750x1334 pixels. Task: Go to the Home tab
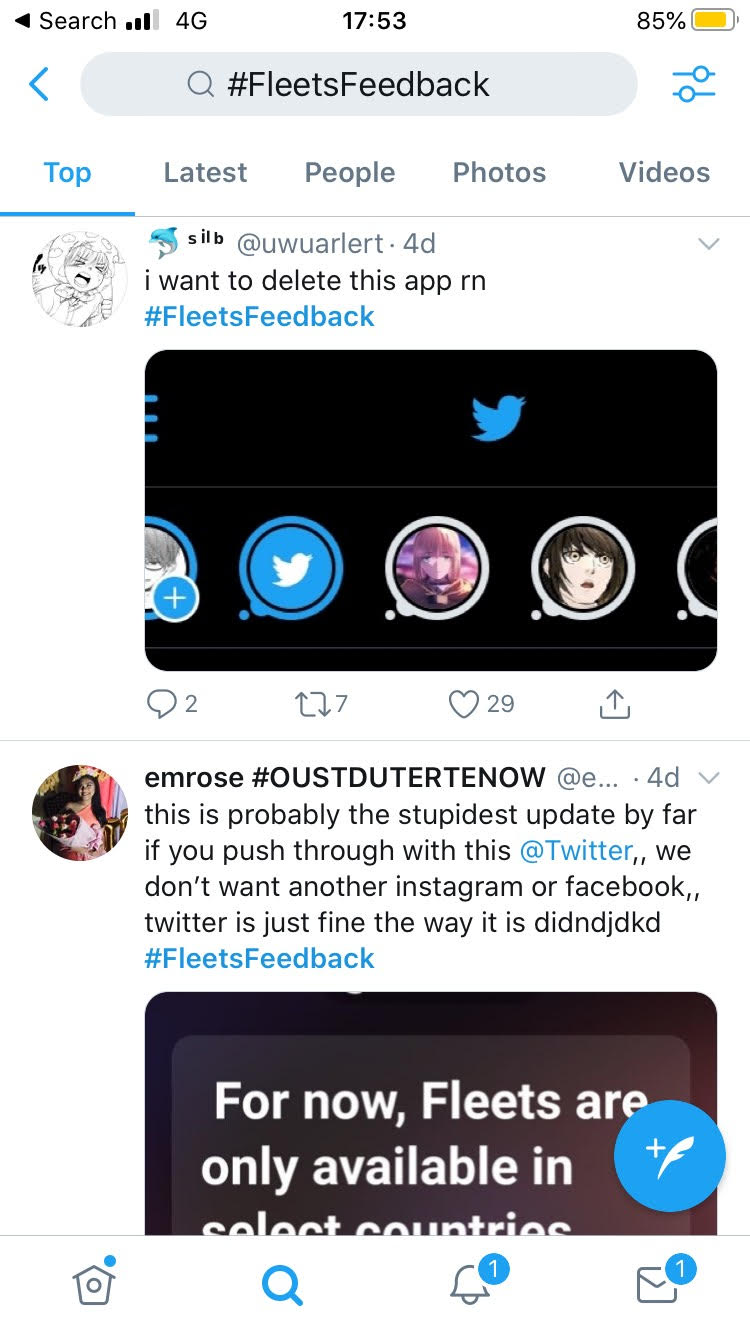pyautogui.click(x=94, y=1284)
